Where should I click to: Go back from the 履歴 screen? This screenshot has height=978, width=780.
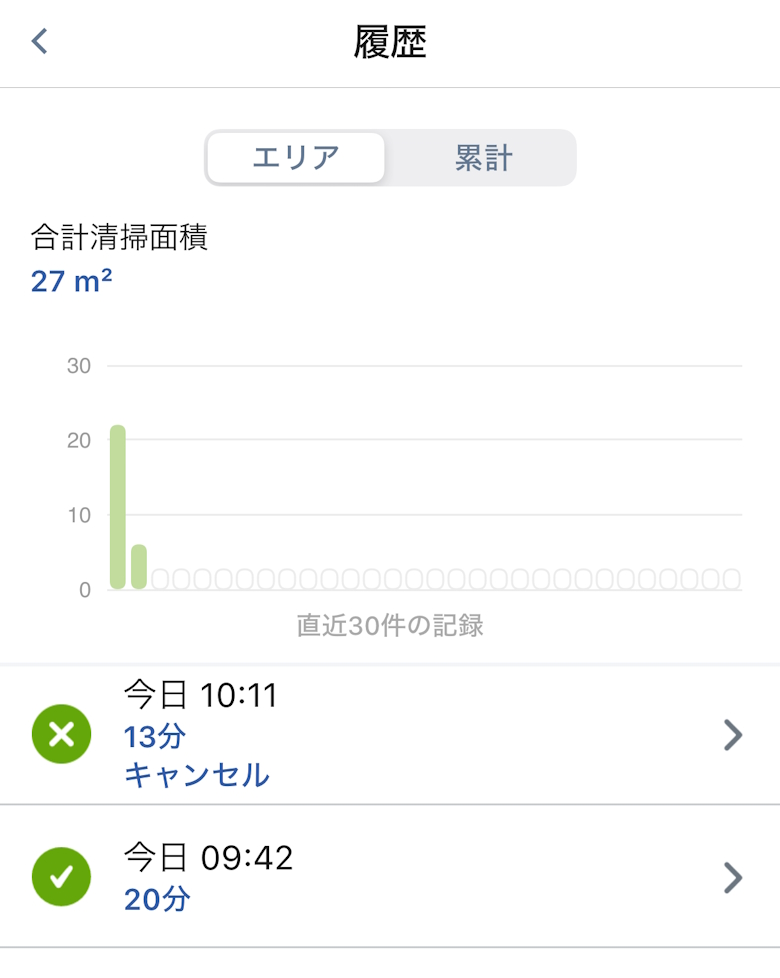[x=40, y=42]
